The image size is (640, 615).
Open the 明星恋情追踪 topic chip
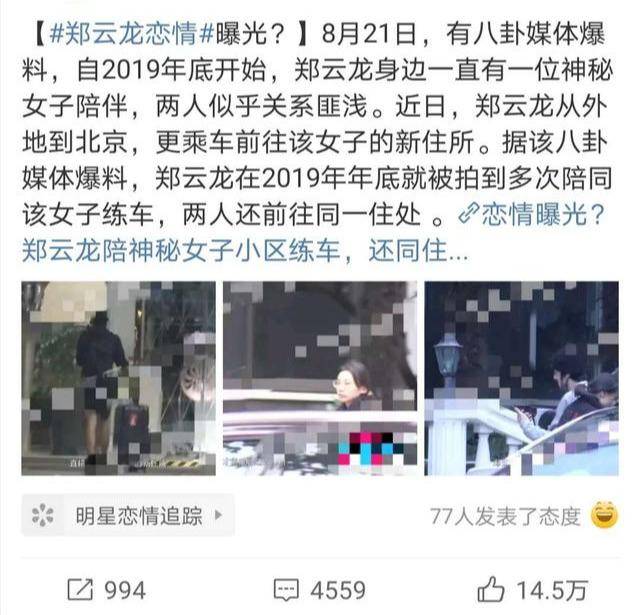coord(128,516)
